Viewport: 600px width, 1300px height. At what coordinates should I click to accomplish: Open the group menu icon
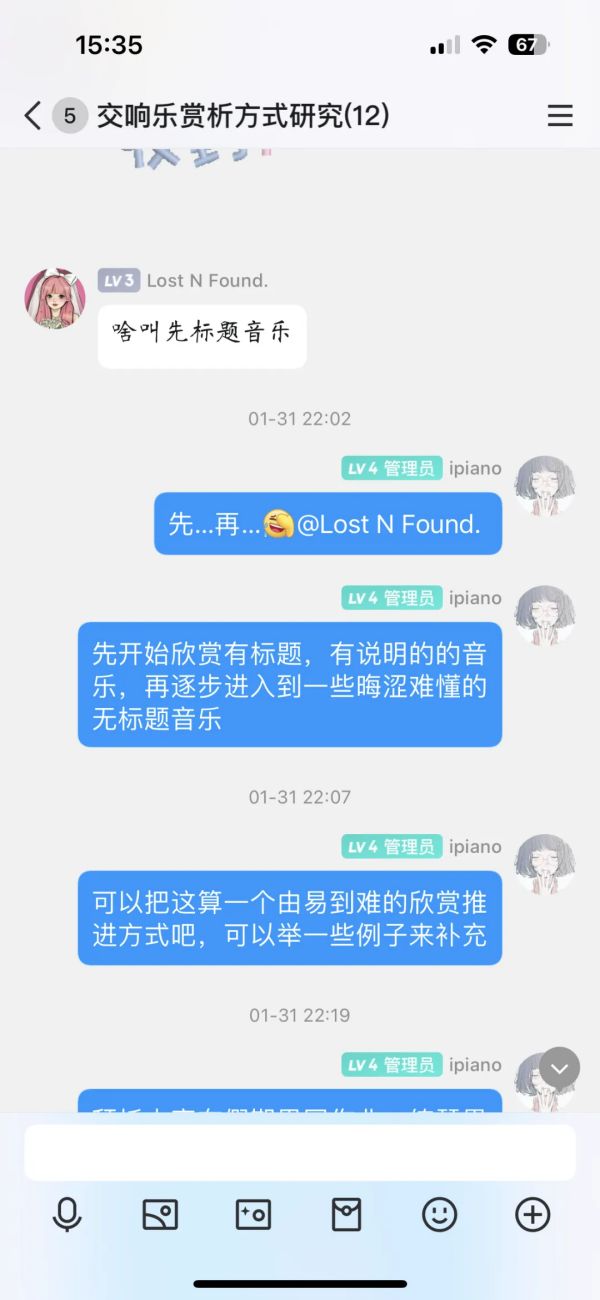click(560, 116)
